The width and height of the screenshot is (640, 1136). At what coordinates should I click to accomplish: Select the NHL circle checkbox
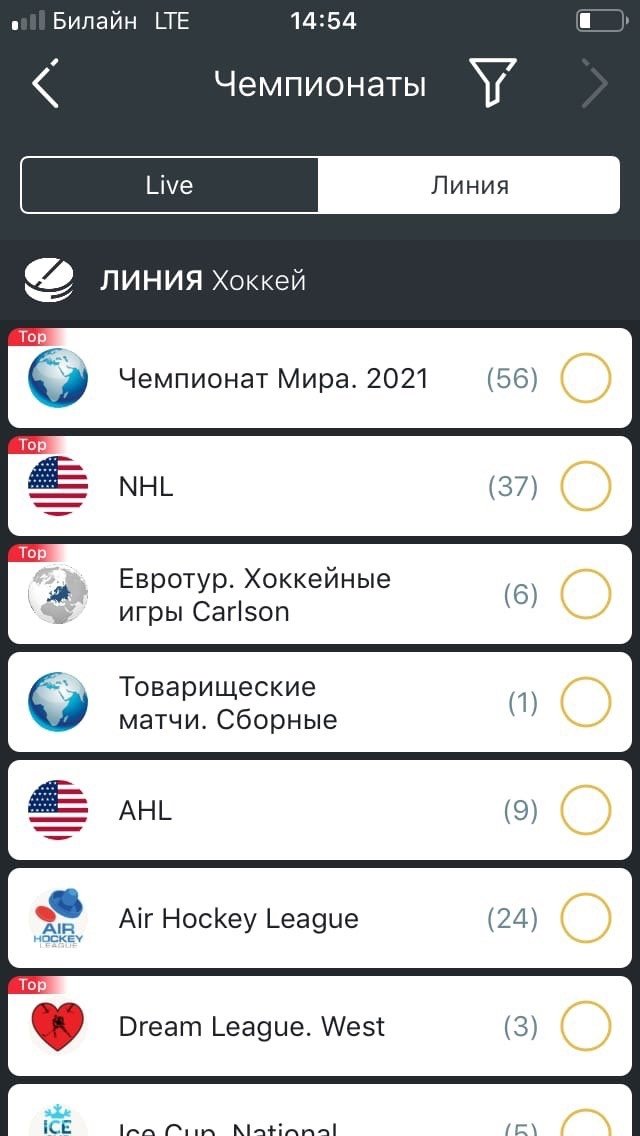click(x=585, y=487)
